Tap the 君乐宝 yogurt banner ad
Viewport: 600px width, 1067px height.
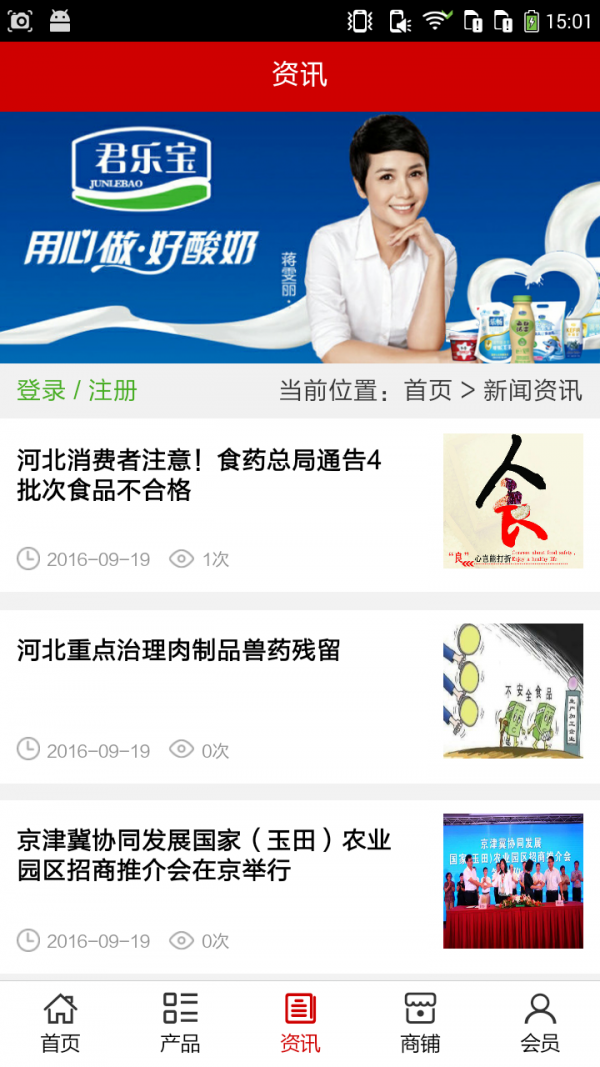[x=300, y=237]
